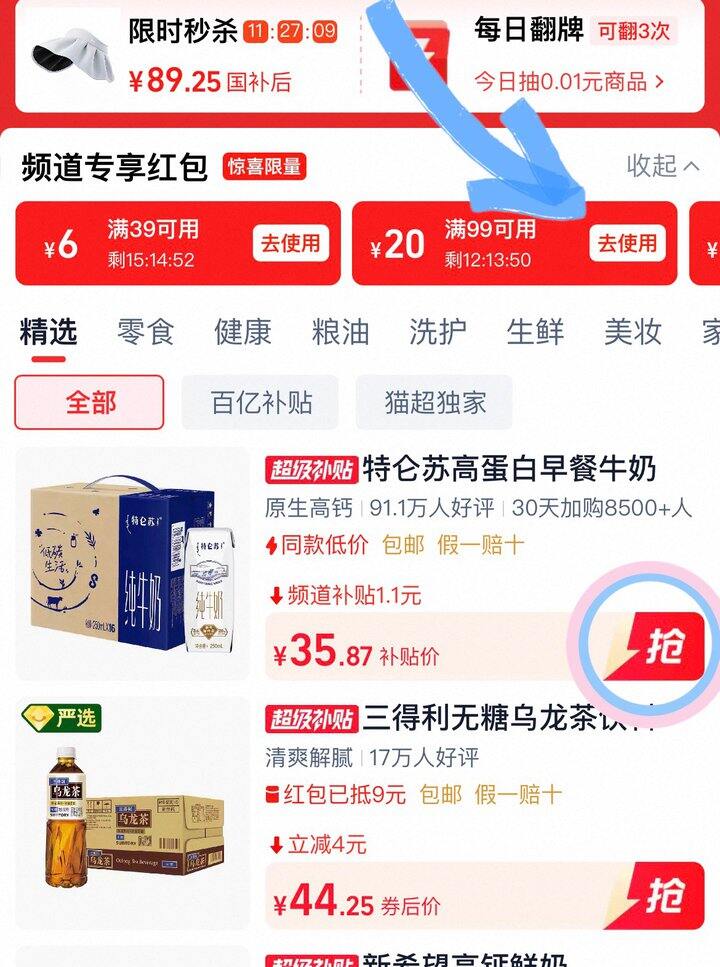
Task: Tap 抢 on 三得利无糖乌龙茶
Action: coord(658,897)
